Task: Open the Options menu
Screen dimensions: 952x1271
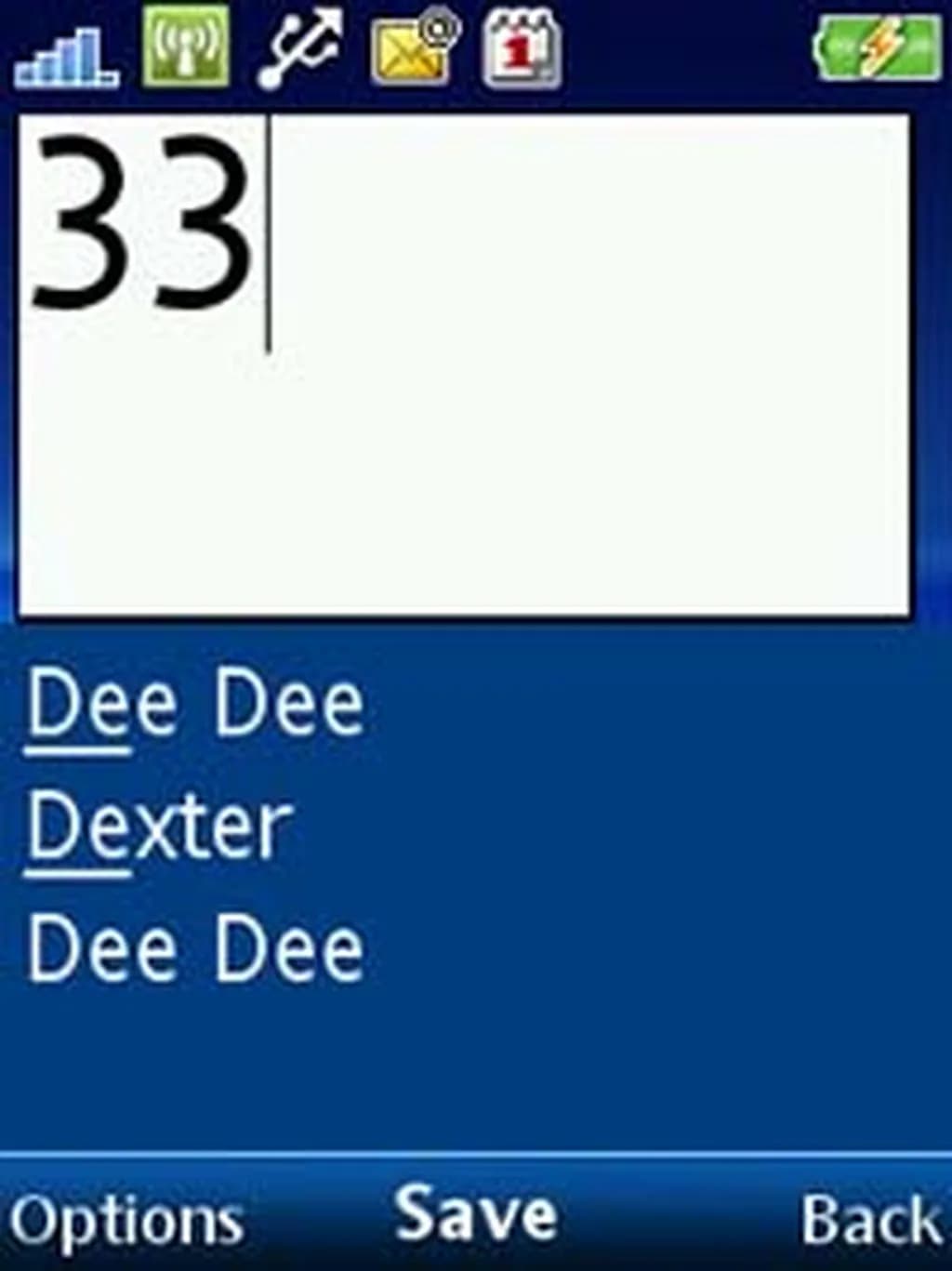Action: click(126, 1220)
